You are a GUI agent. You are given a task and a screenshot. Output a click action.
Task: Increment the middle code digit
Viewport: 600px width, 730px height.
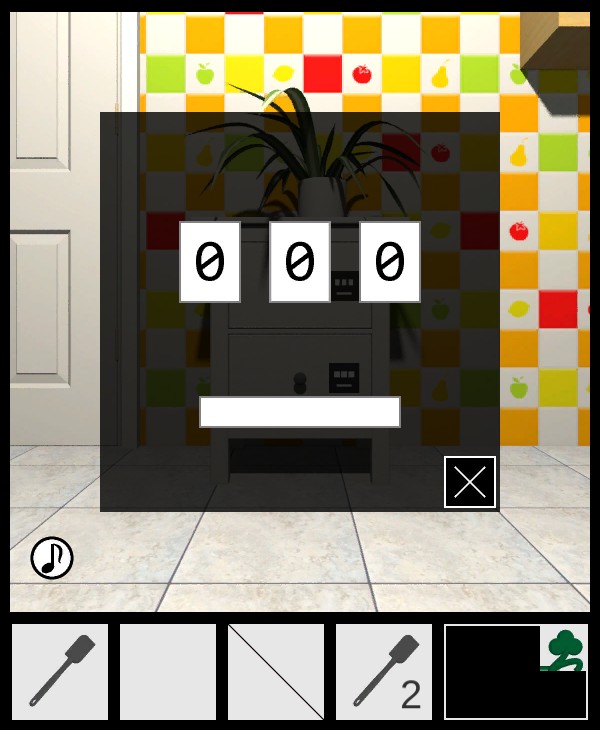[300, 262]
